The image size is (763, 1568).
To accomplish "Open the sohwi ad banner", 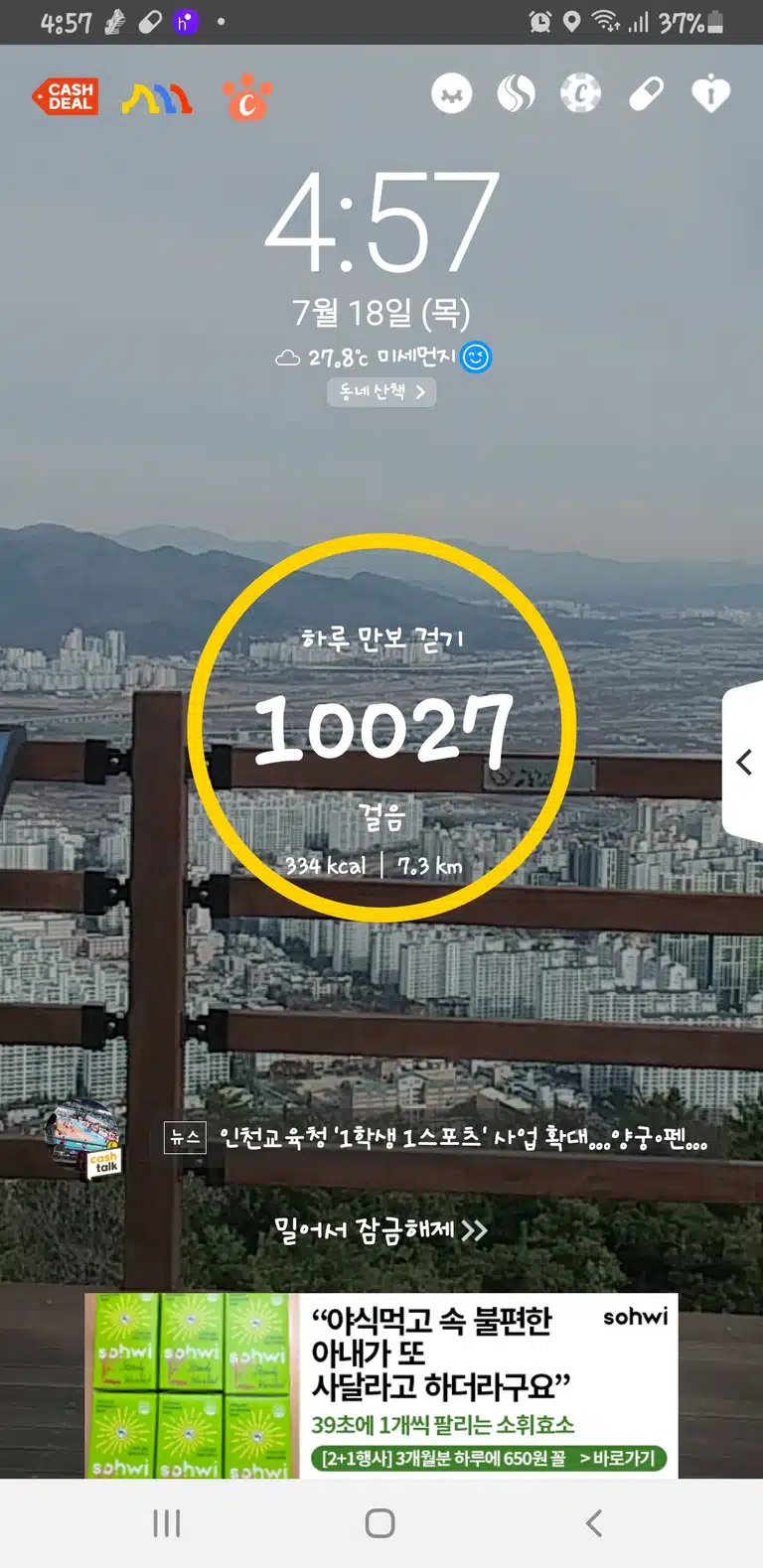I will tap(381, 1385).
